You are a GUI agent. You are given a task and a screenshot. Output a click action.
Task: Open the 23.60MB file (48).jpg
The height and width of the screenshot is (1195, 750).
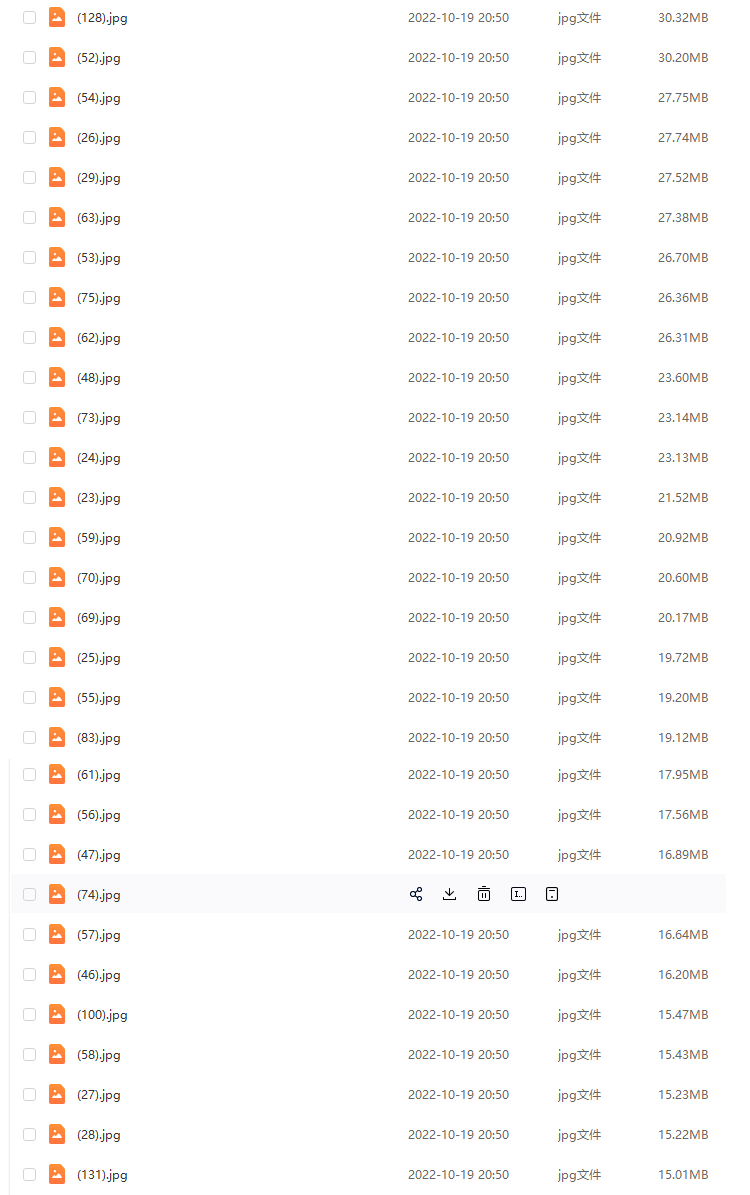tap(98, 378)
